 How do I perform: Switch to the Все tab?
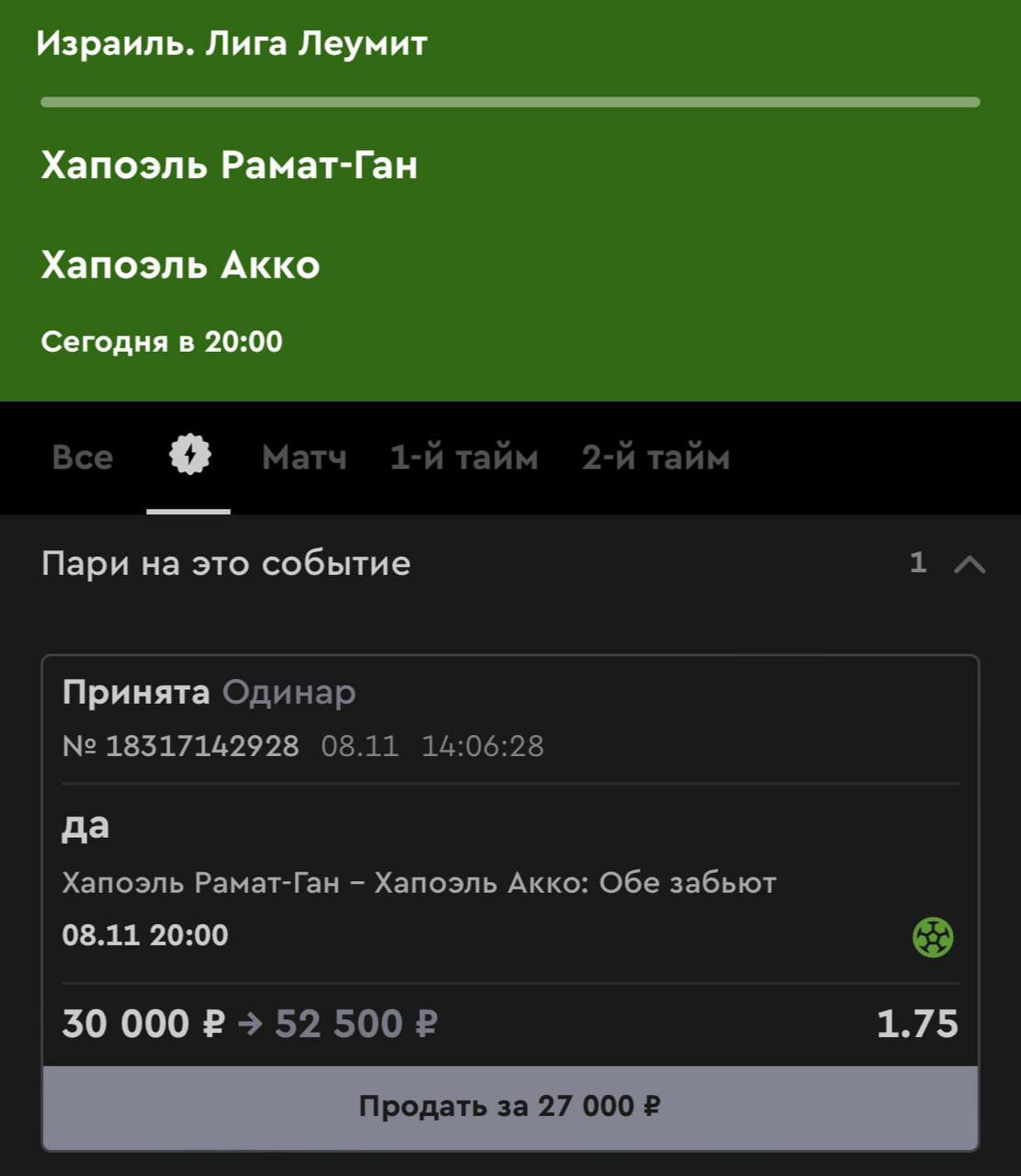click(83, 457)
